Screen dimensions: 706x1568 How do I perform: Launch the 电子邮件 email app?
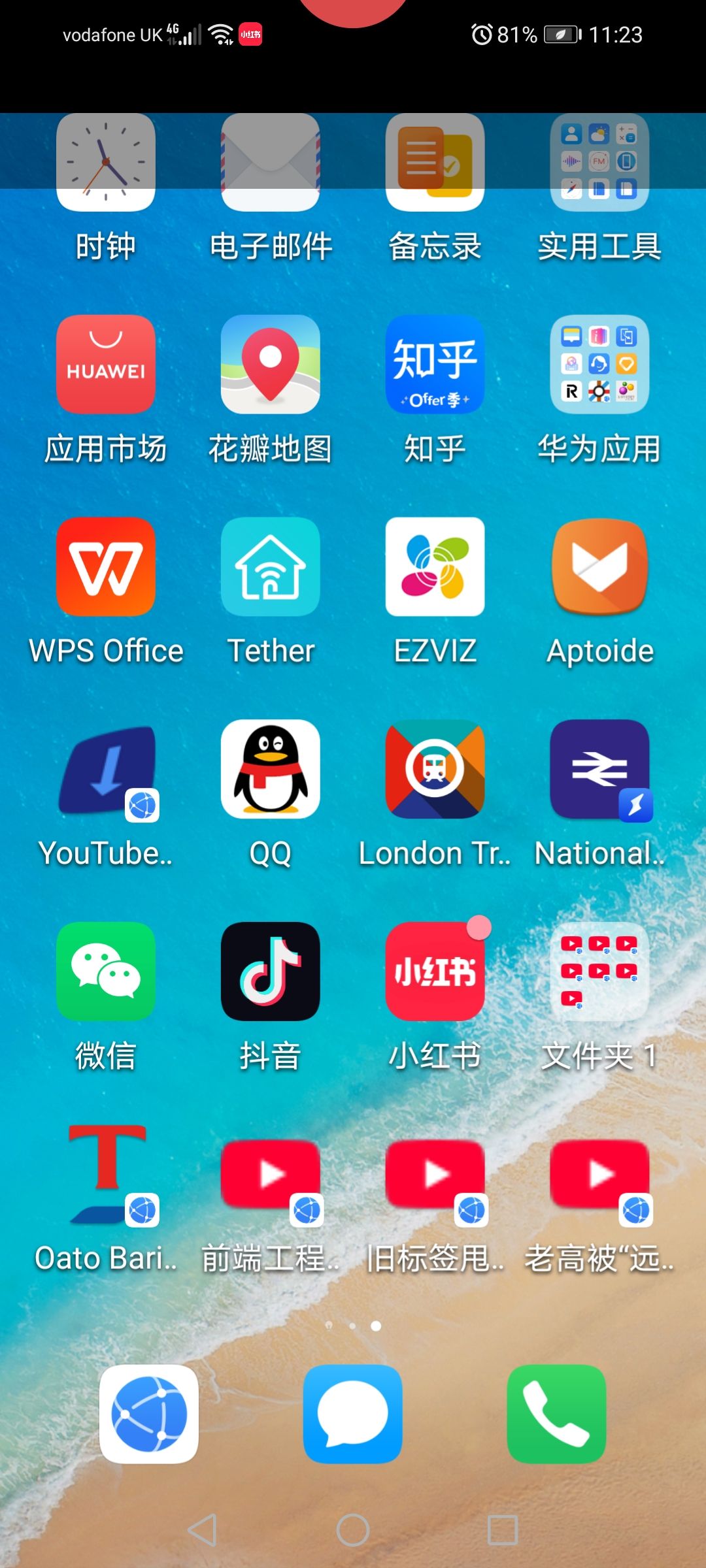271,163
